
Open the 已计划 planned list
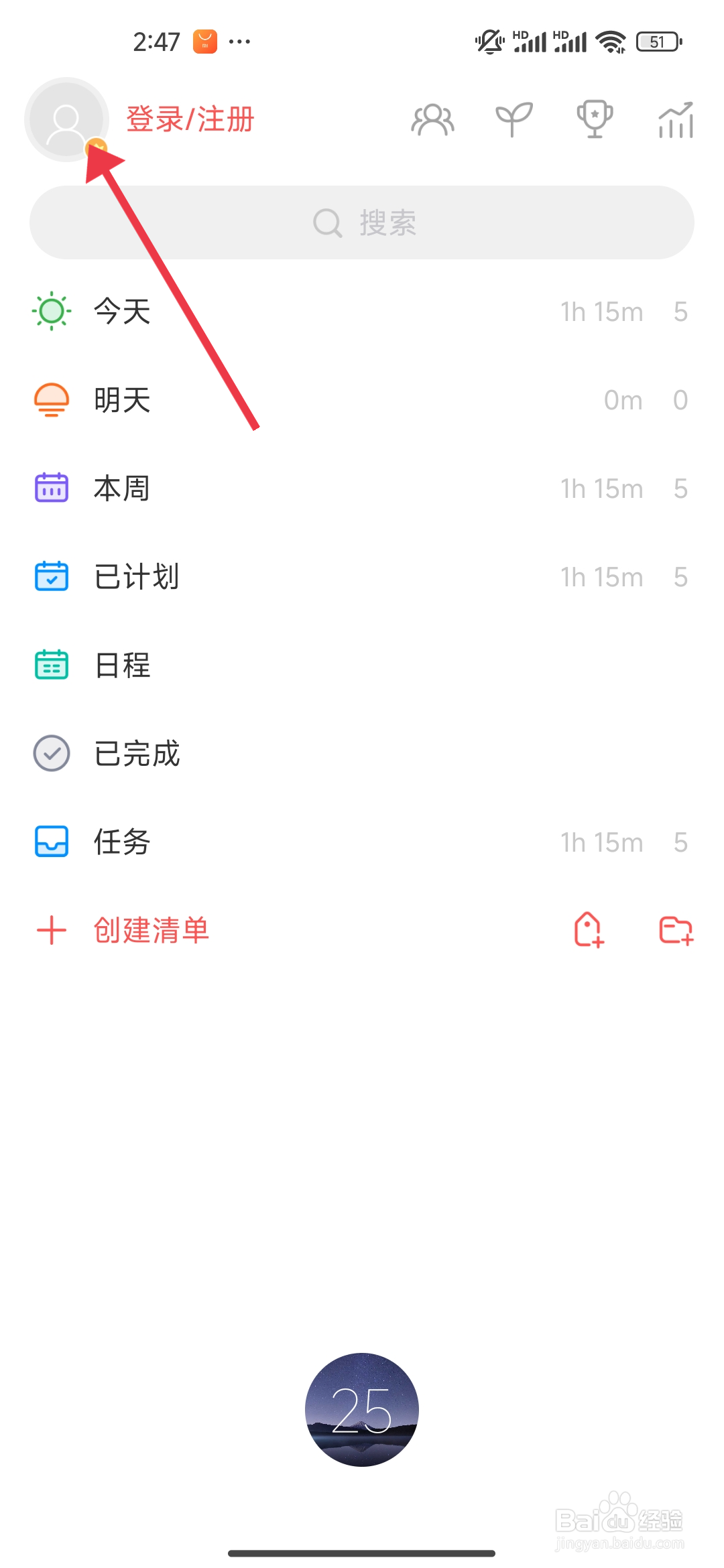pos(52,576)
